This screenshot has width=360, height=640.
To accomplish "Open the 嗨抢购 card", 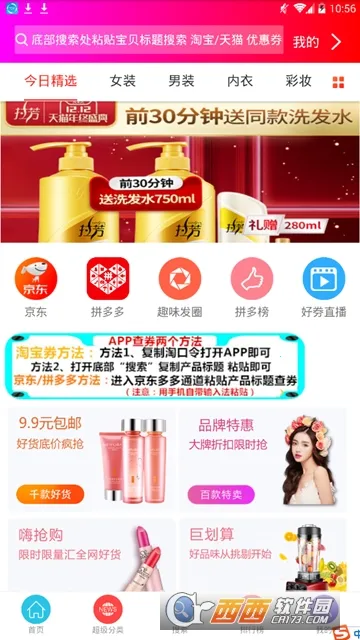I will coord(92,555).
